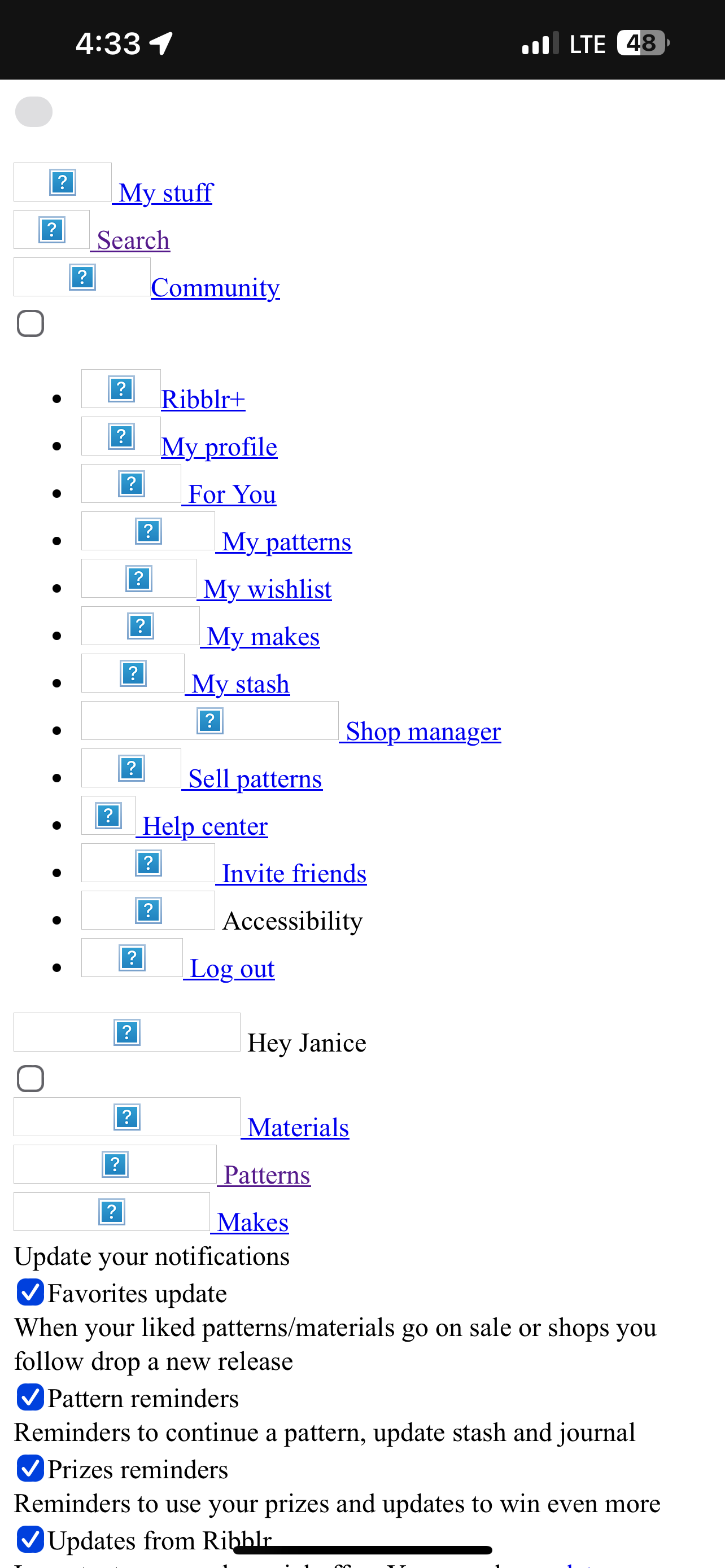Visit the Help center

click(204, 826)
